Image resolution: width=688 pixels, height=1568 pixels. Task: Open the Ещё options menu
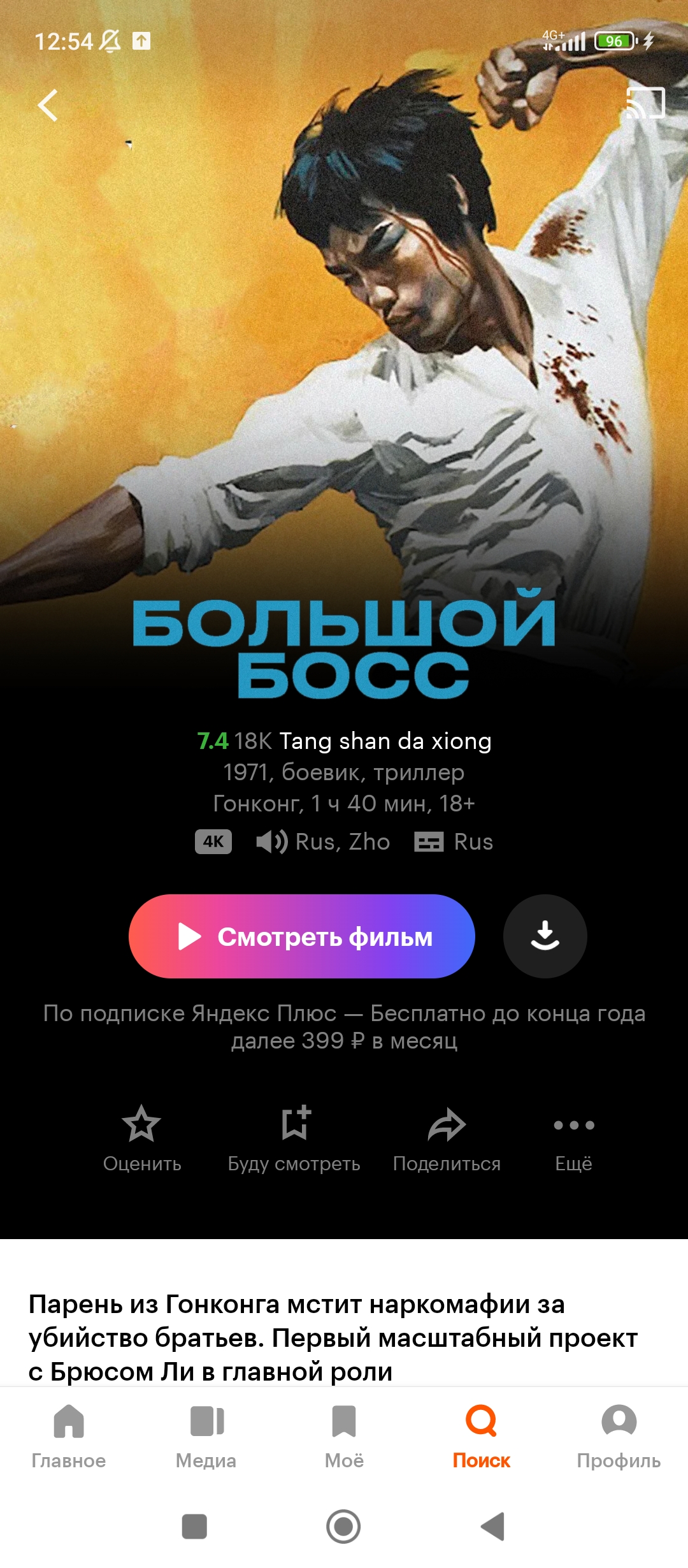click(574, 1139)
